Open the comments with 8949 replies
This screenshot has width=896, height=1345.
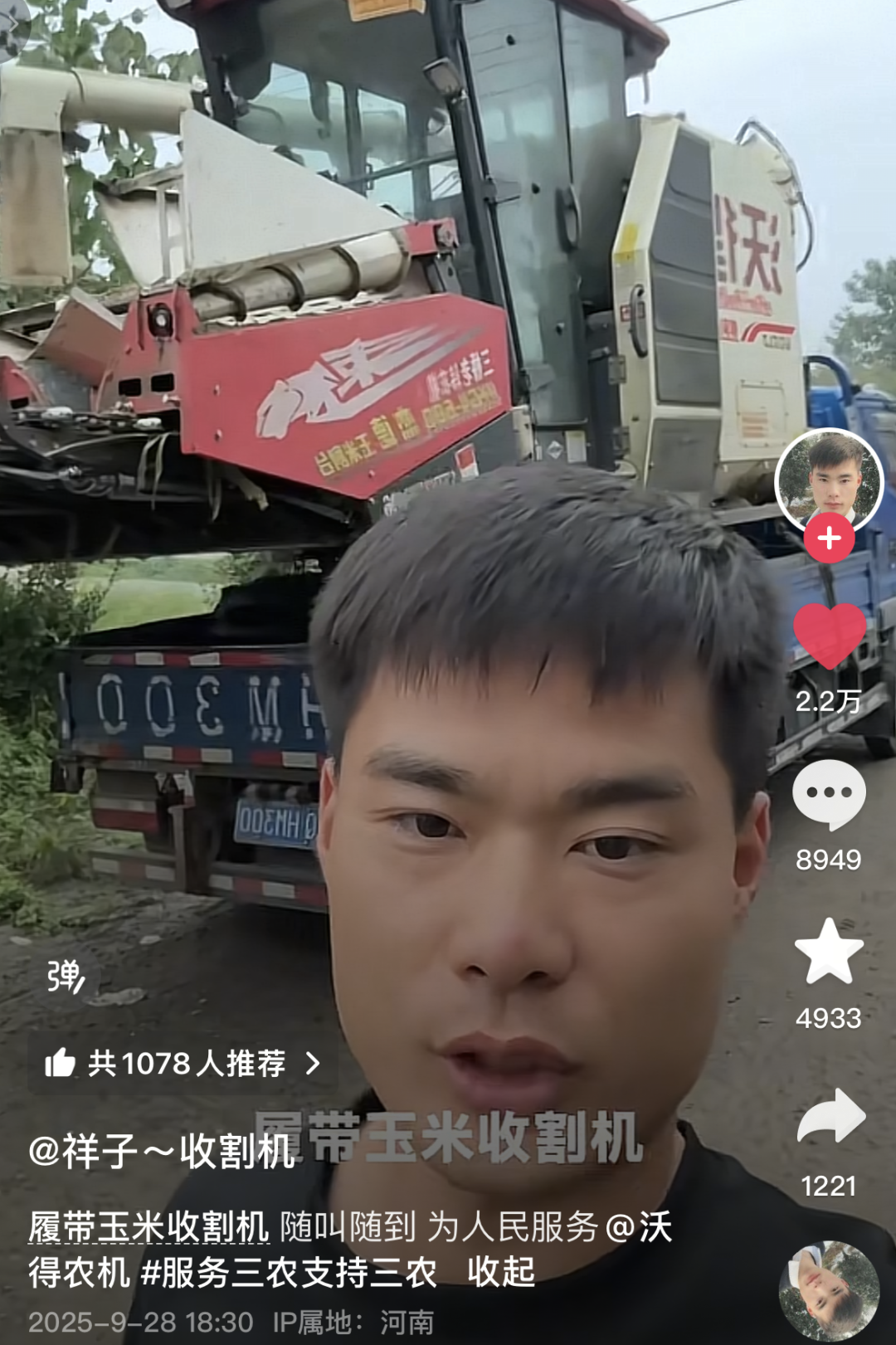[829, 794]
